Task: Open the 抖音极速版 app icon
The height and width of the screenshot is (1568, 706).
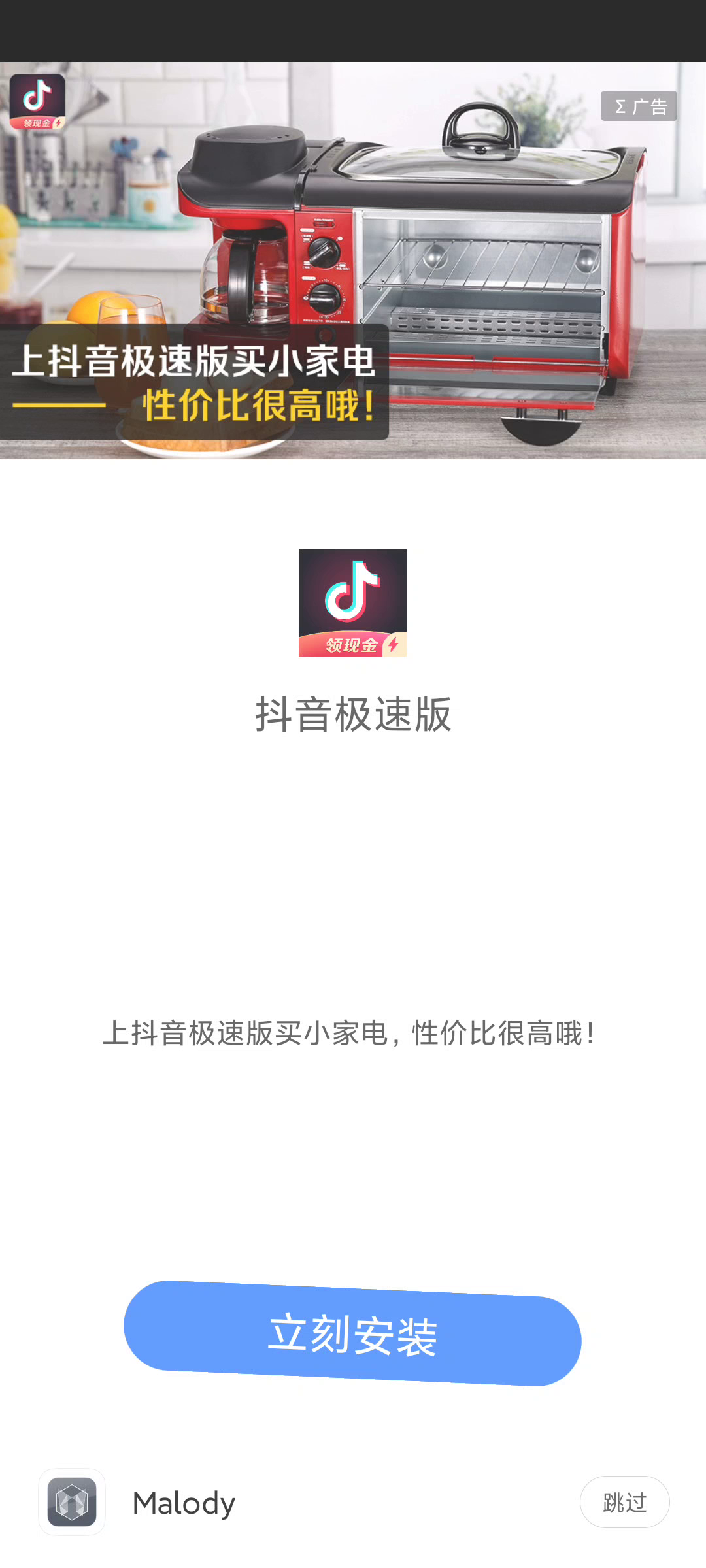Action: (x=352, y=603)
